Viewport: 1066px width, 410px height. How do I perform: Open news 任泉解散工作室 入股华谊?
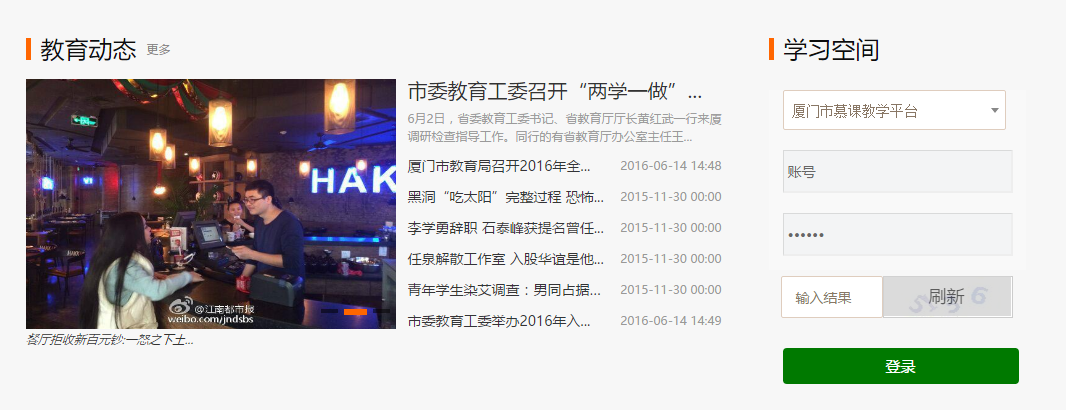(506, 259)
